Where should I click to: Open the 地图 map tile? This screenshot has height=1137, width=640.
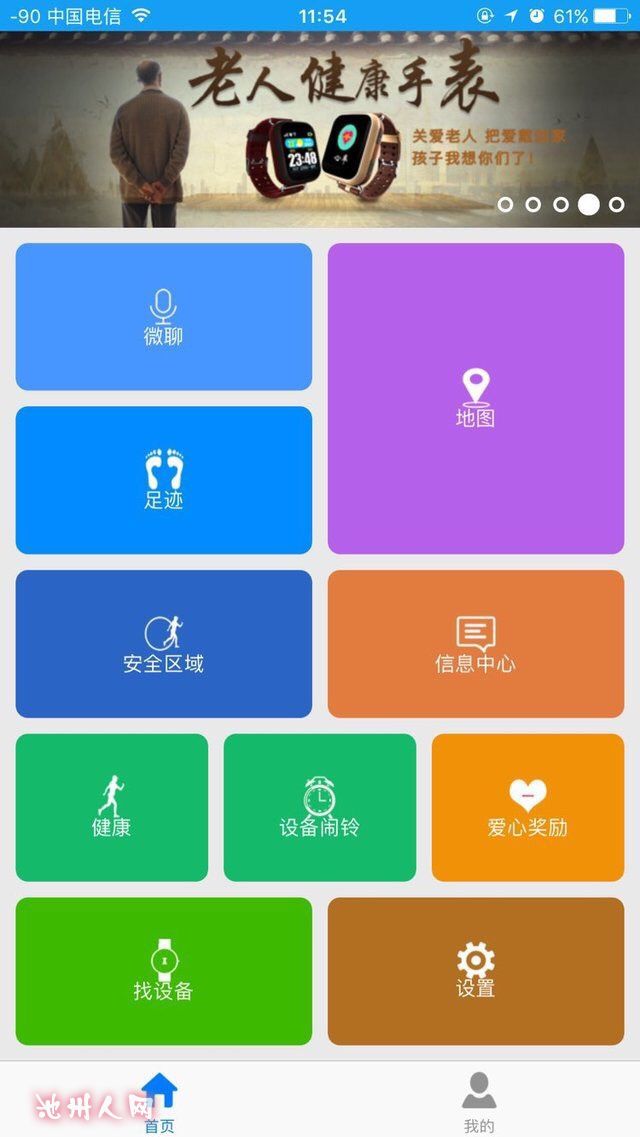pyautogui.click(x=475, y=398)
